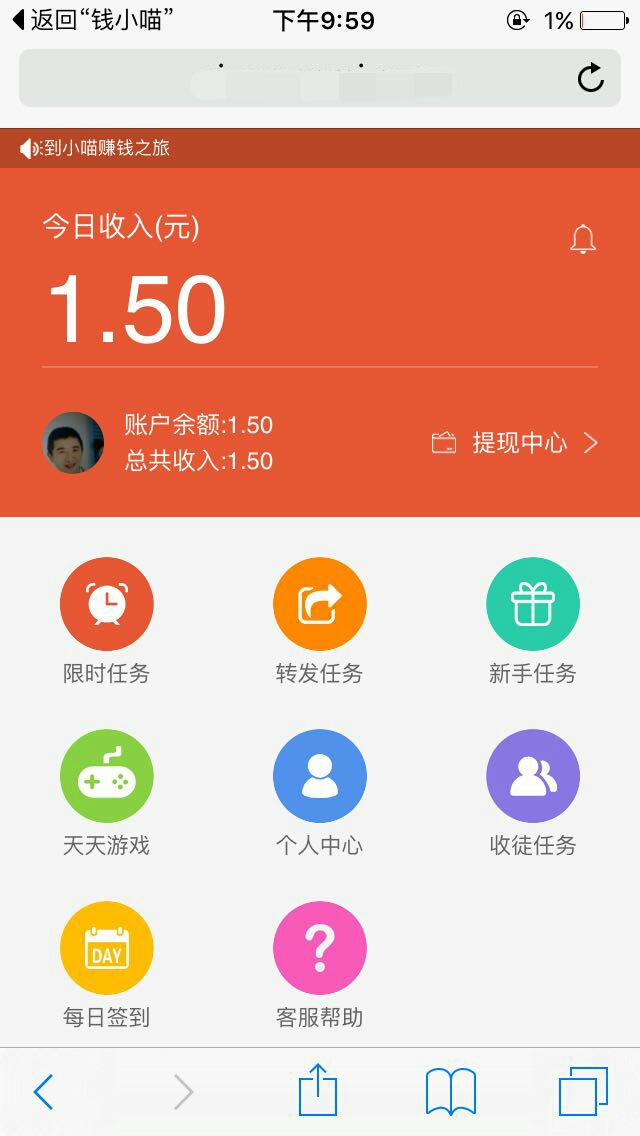Open the notifications bell
This screenshot has width=640, height=1136.
pyautogui.click(x=583, y=240)
